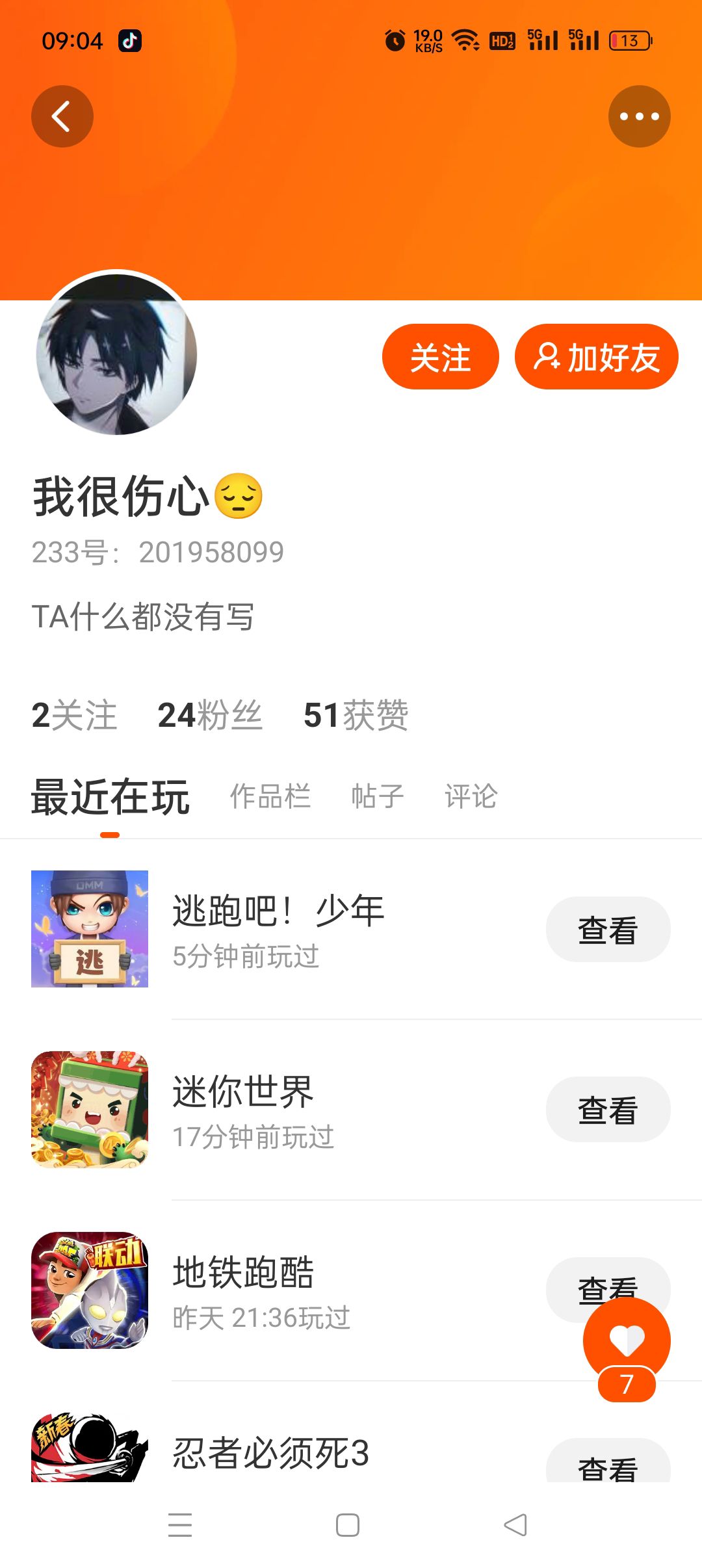The image size is (702, 1568).
Task: Tap 关注 to follow this user
Action: (x=440, y=357)
